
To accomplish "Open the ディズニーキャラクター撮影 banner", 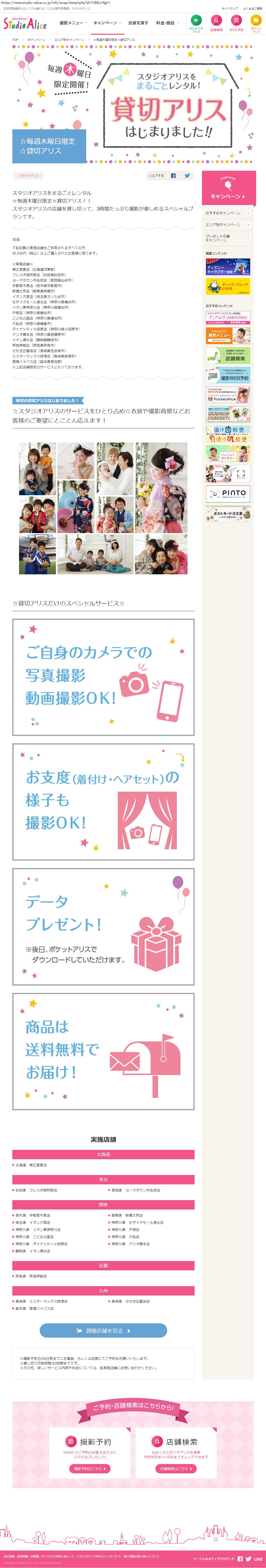I will tap(228, 267).
